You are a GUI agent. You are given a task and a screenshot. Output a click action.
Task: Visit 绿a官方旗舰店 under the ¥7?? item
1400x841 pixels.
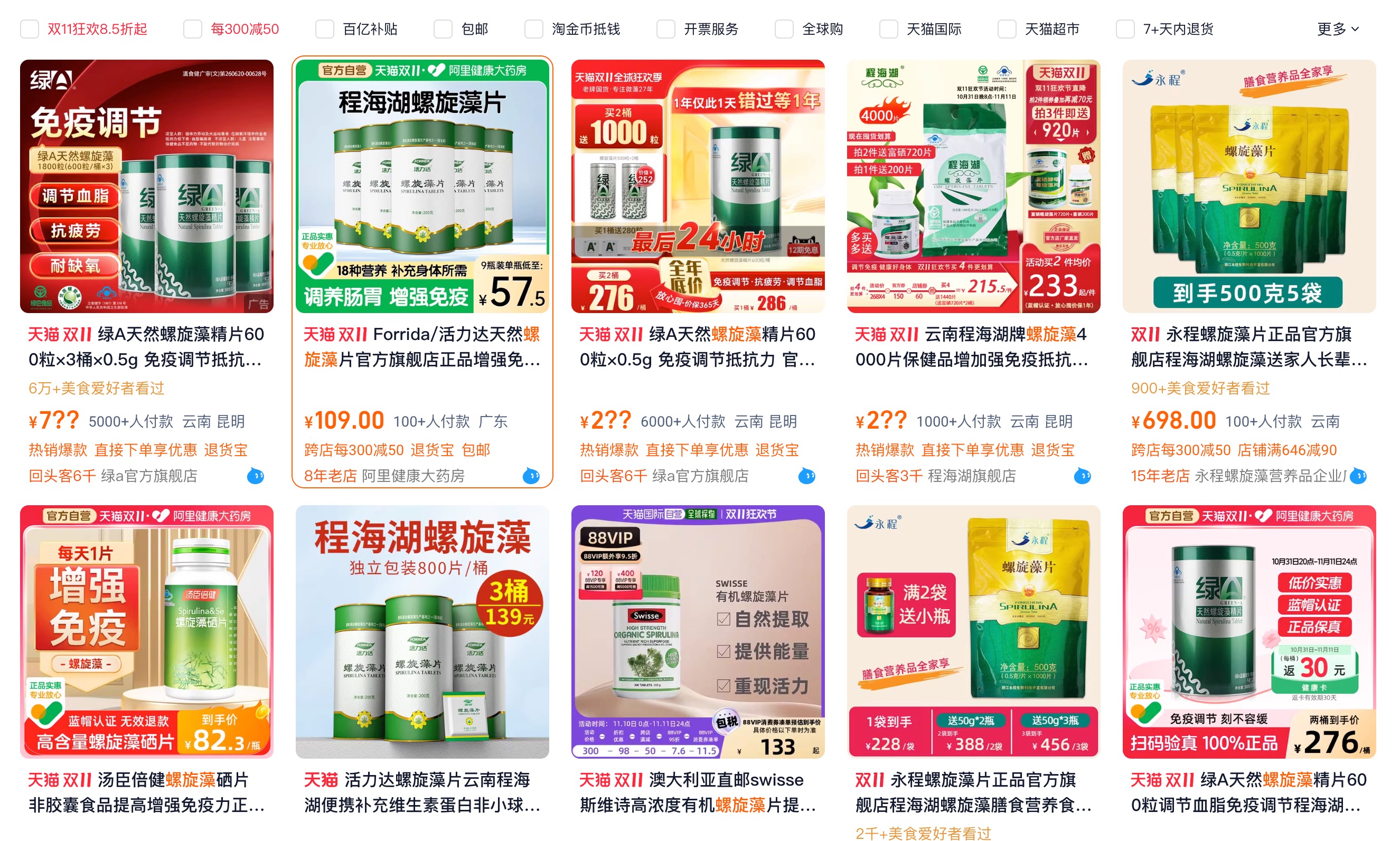click(149, 476)
